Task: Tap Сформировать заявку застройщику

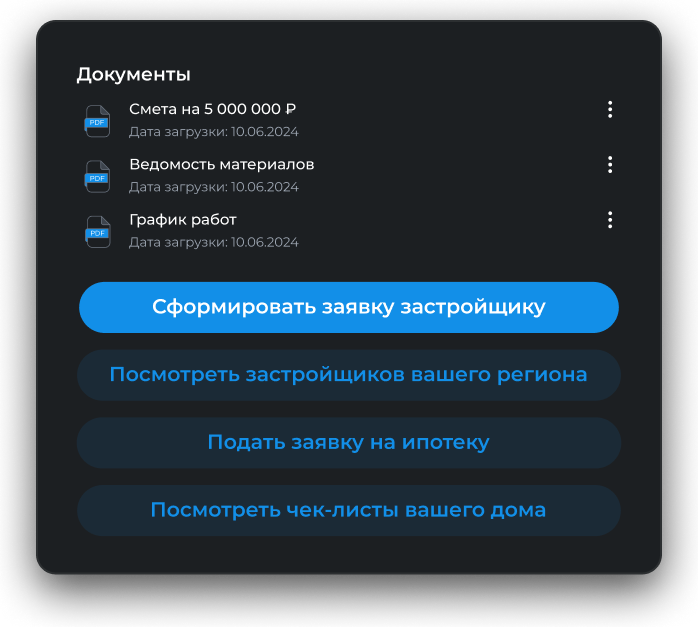Action: [349, 307]
